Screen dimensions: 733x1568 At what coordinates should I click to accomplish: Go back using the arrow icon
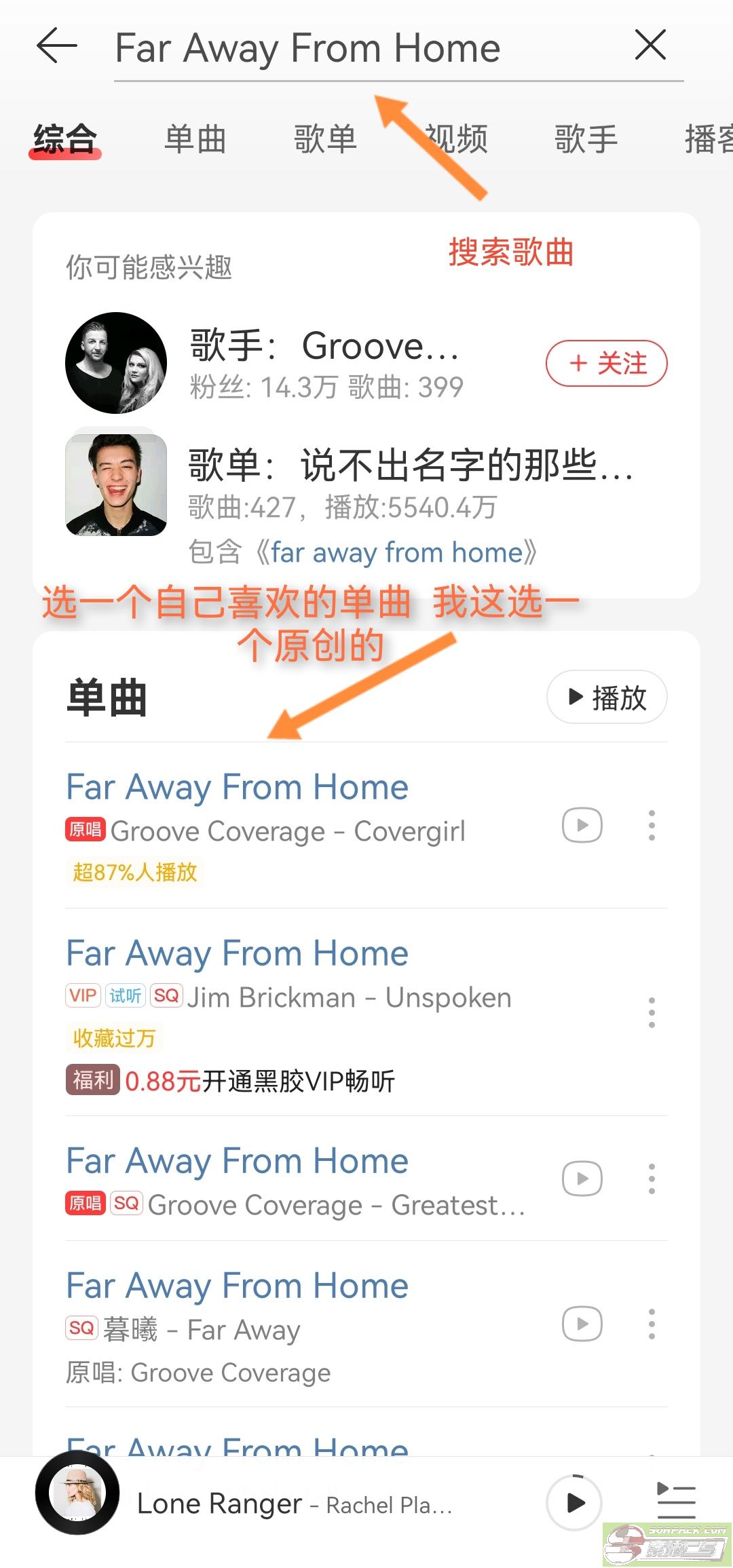tap(57, 46)
